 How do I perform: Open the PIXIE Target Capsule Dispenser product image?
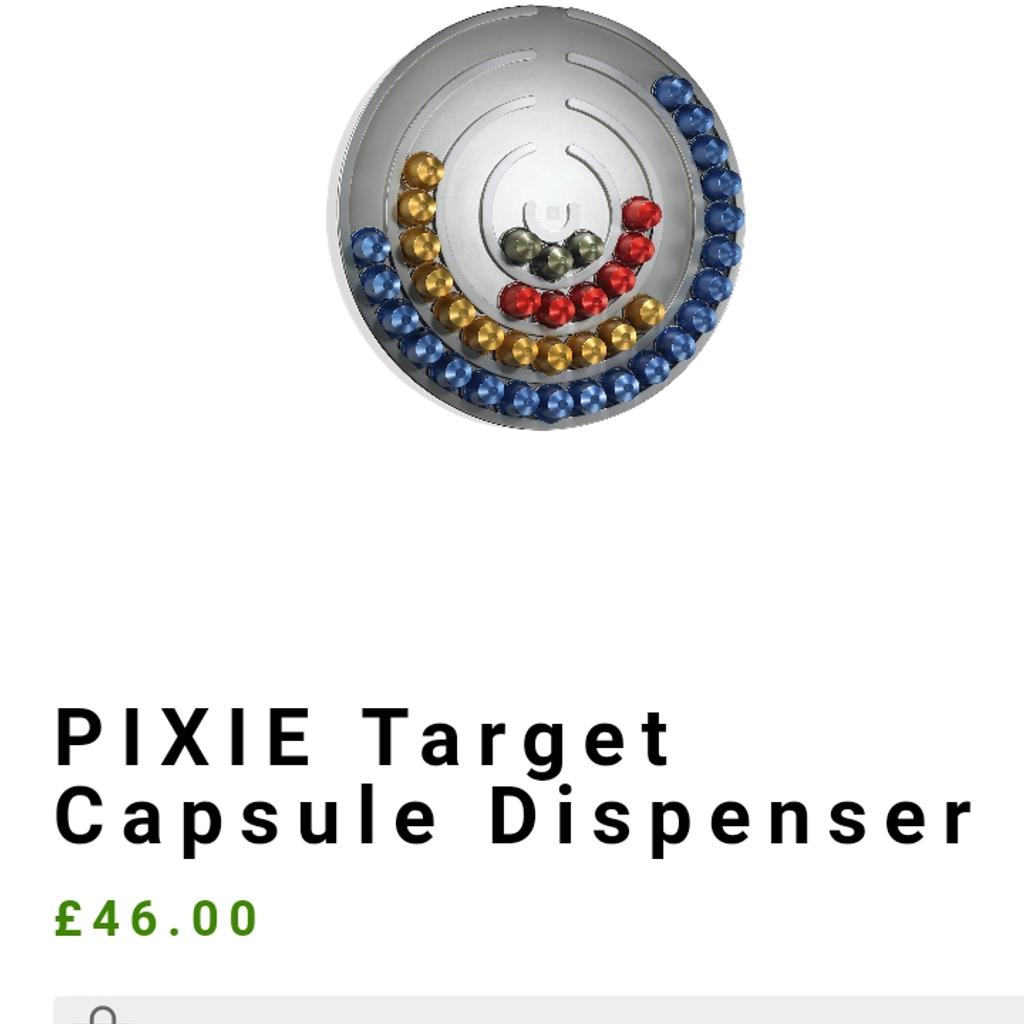point(536,218)
